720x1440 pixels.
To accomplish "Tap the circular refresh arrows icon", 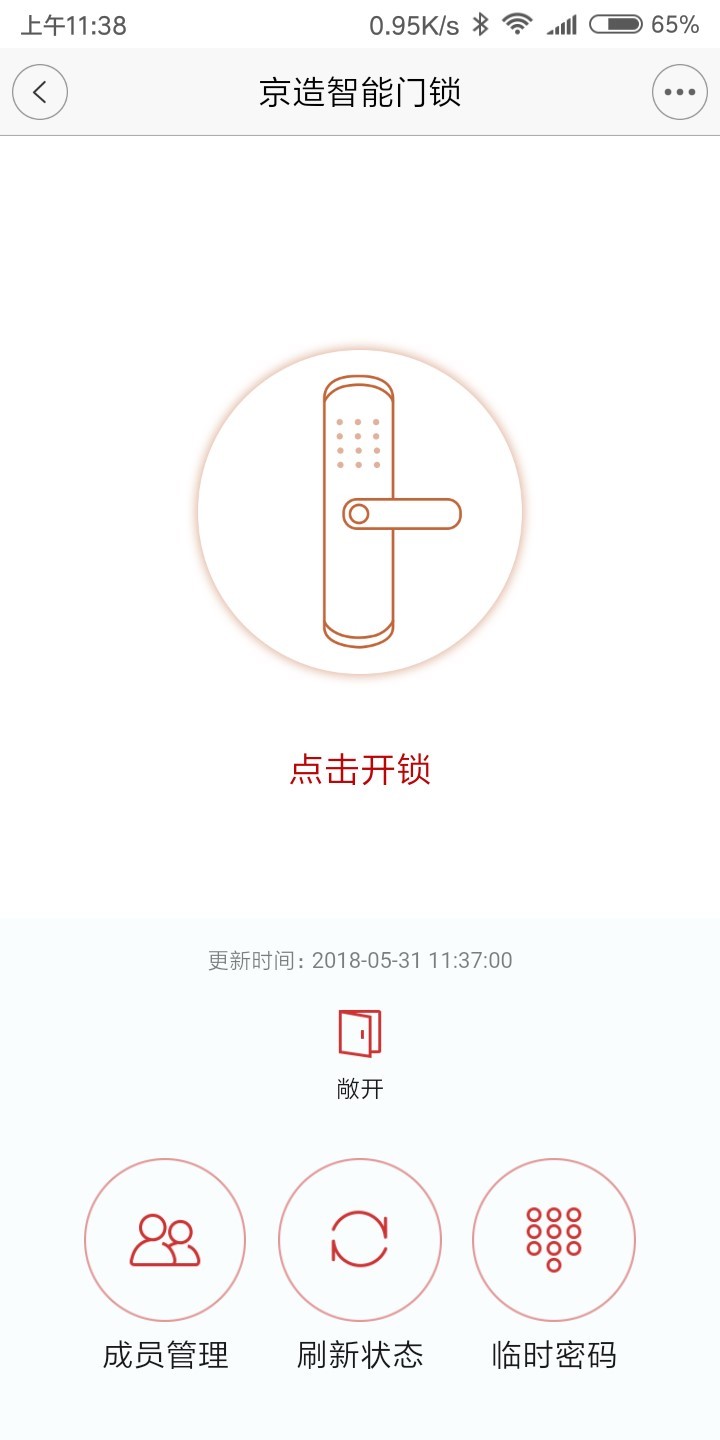I will 360,1238.
